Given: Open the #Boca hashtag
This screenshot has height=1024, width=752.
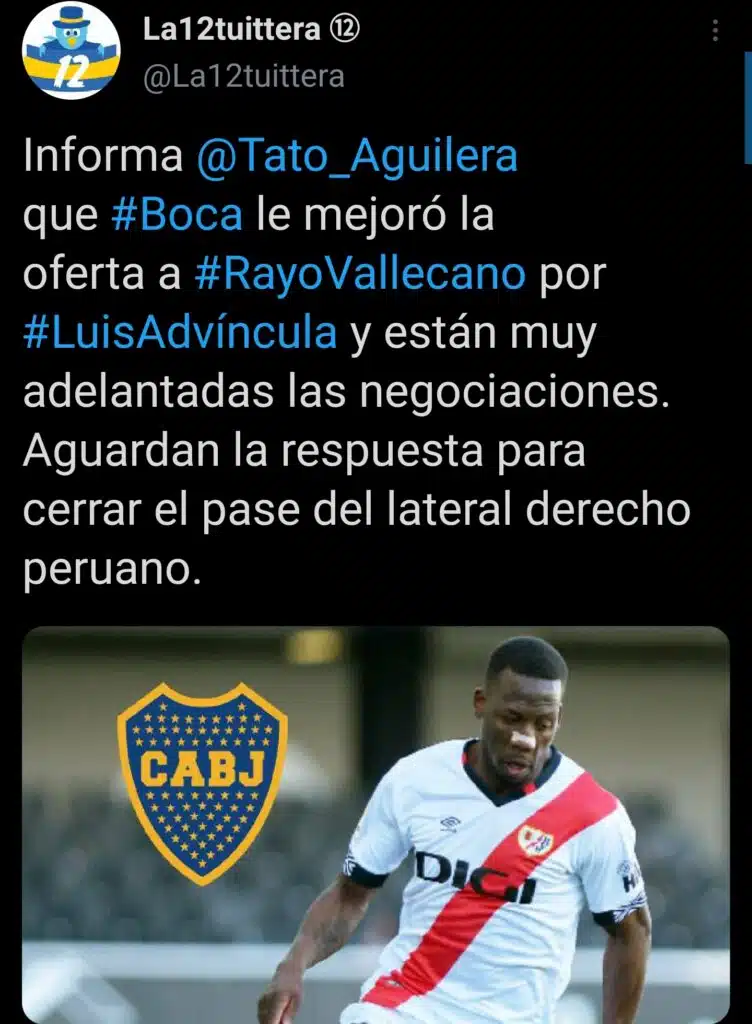Looking at the screenshot, I should 176,215.
